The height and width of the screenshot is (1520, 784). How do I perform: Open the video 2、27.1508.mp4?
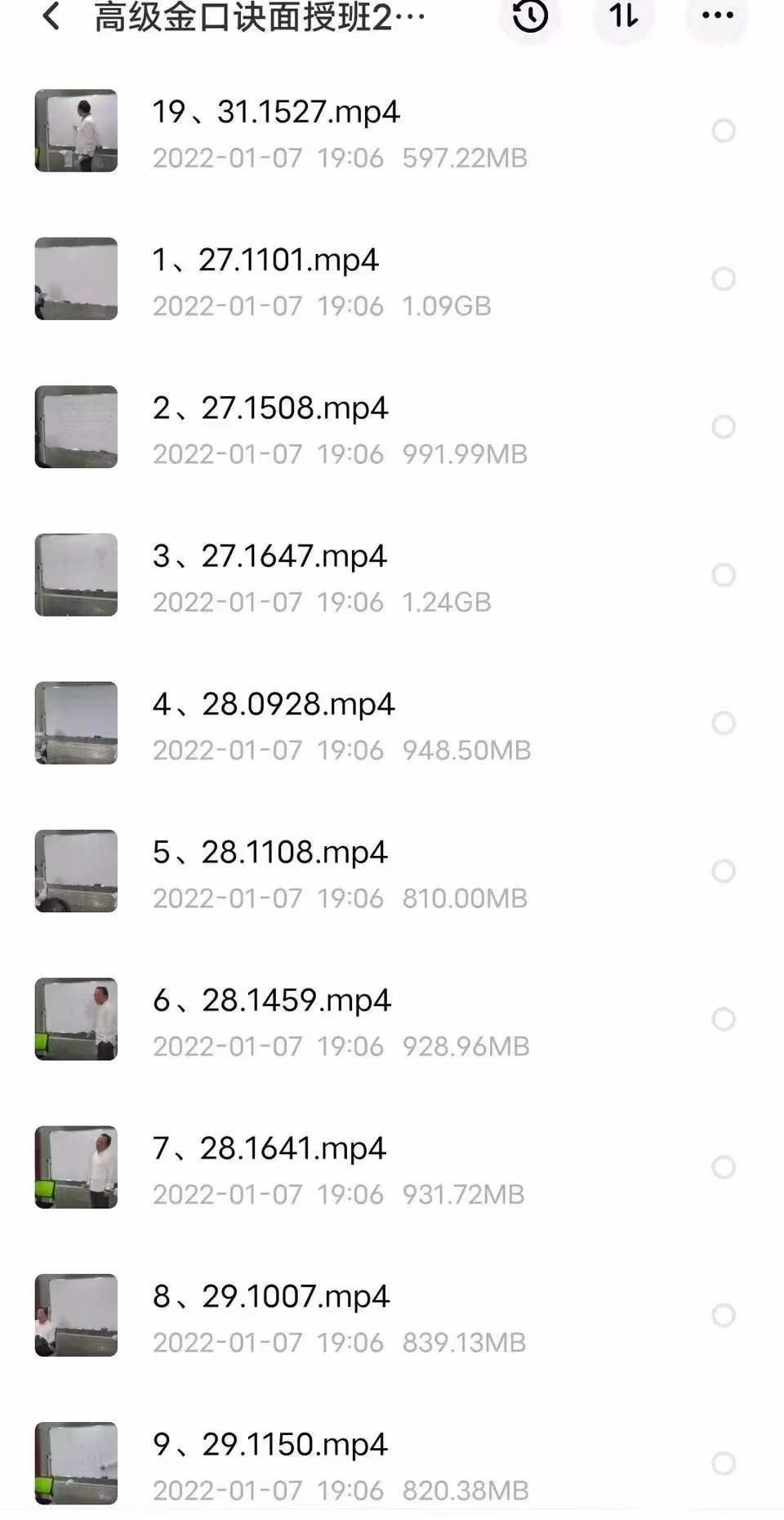pyautogui.click(x=269, y=408)
